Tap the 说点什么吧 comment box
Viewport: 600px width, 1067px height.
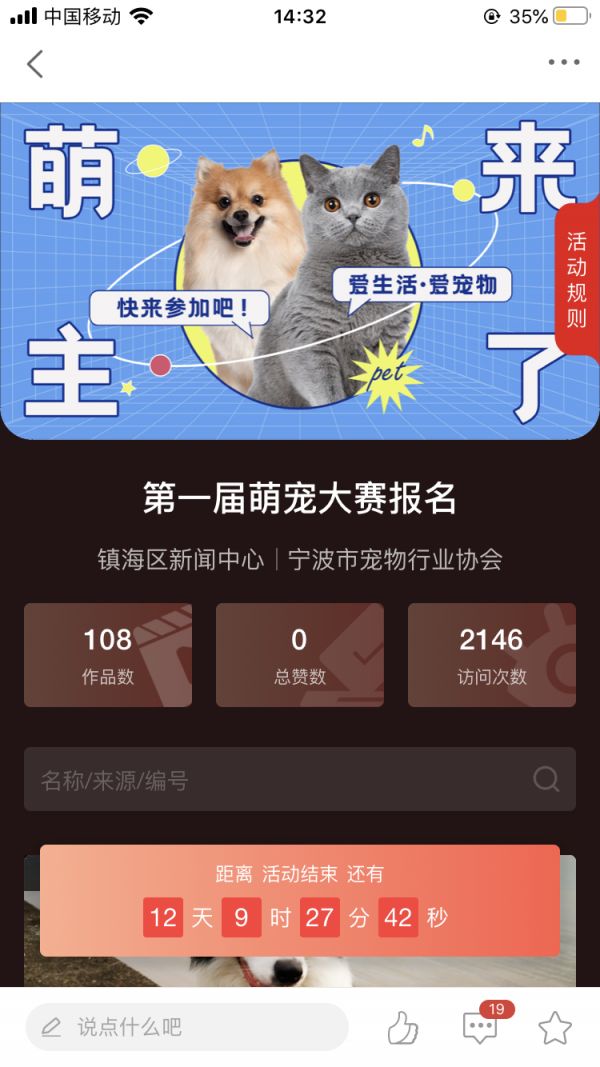pos(187,1027)
